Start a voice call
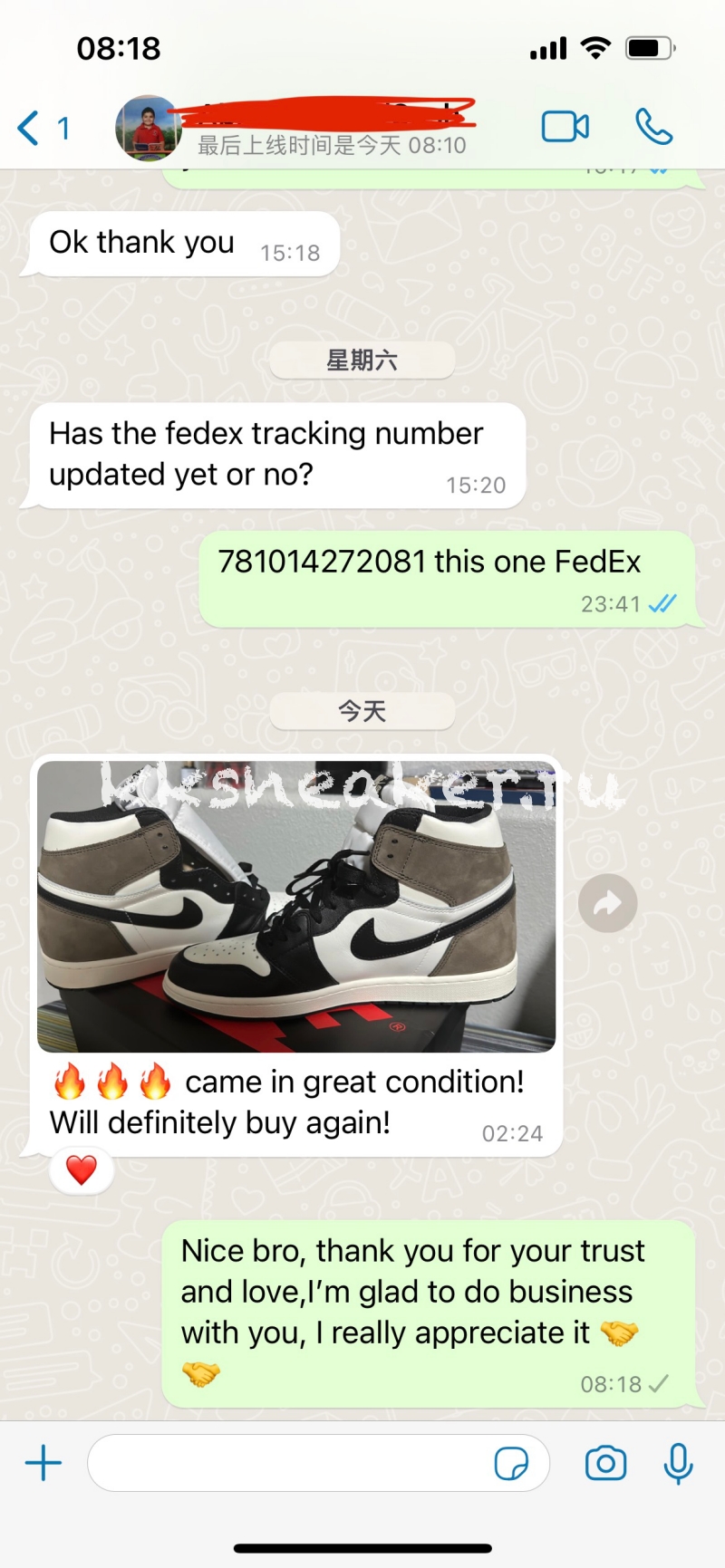The width and height of the screenshot is (725, 1568). coord(653,127)
